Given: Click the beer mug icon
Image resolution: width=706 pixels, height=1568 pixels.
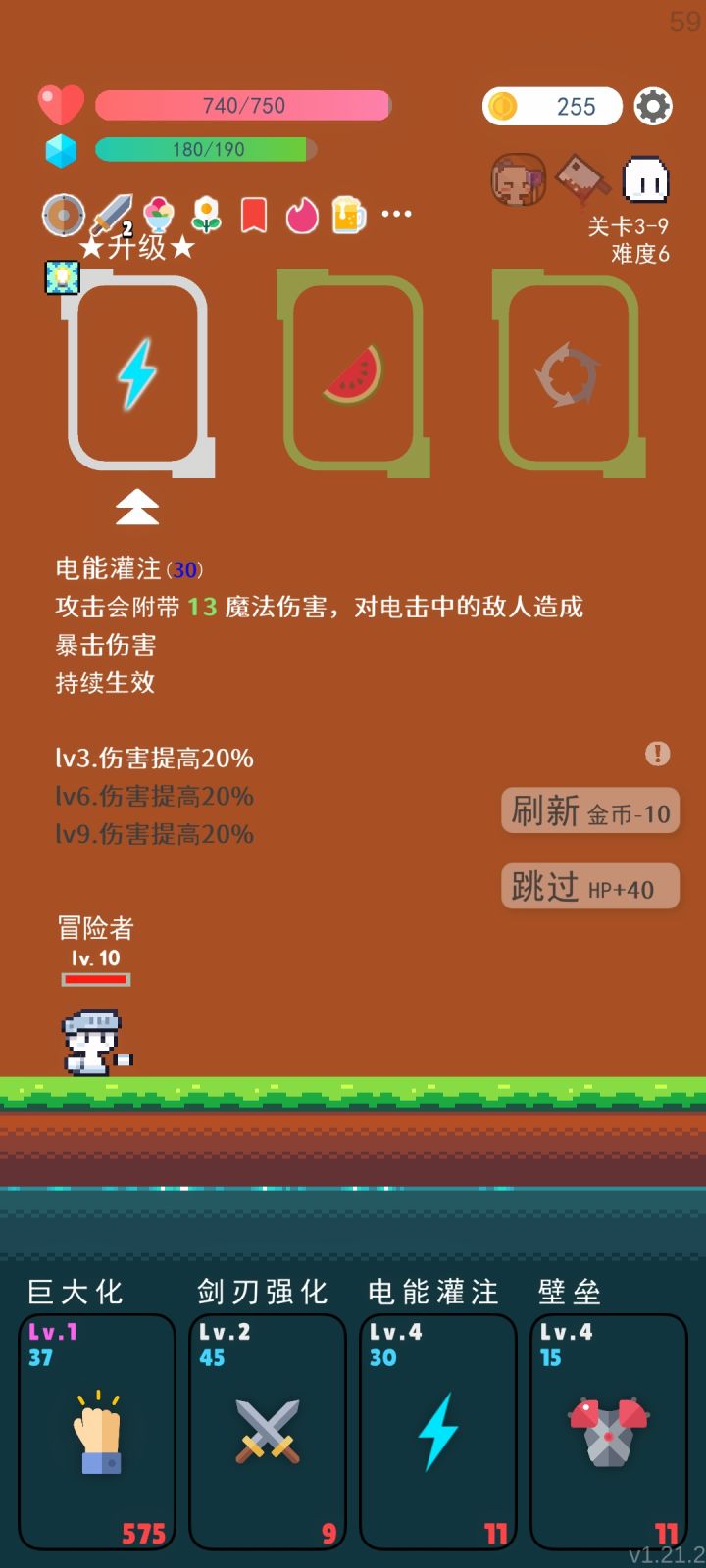Looking at the screenshot, I should click(x=348, y=214).
